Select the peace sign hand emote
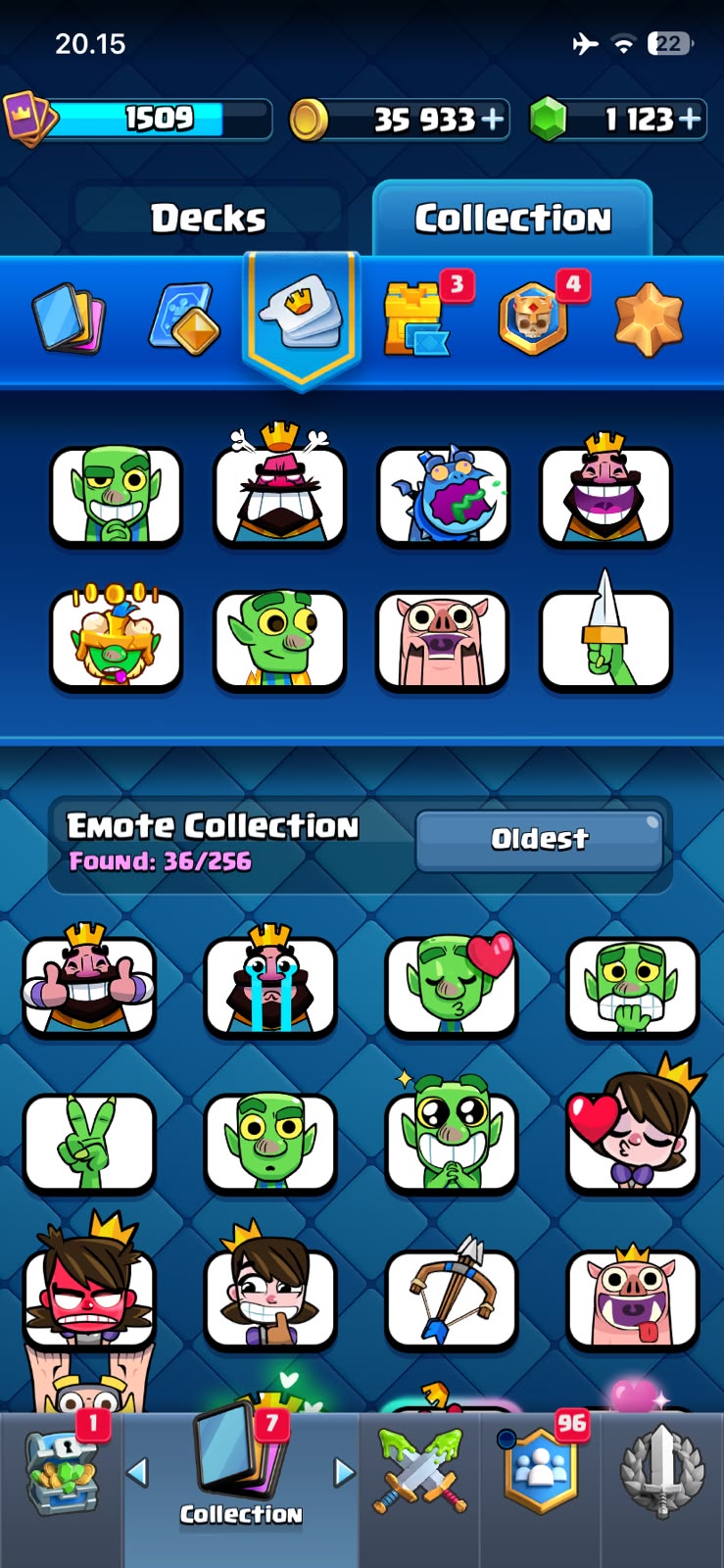The height and width of the screenshot is (1568, 724). [89, 1142]
